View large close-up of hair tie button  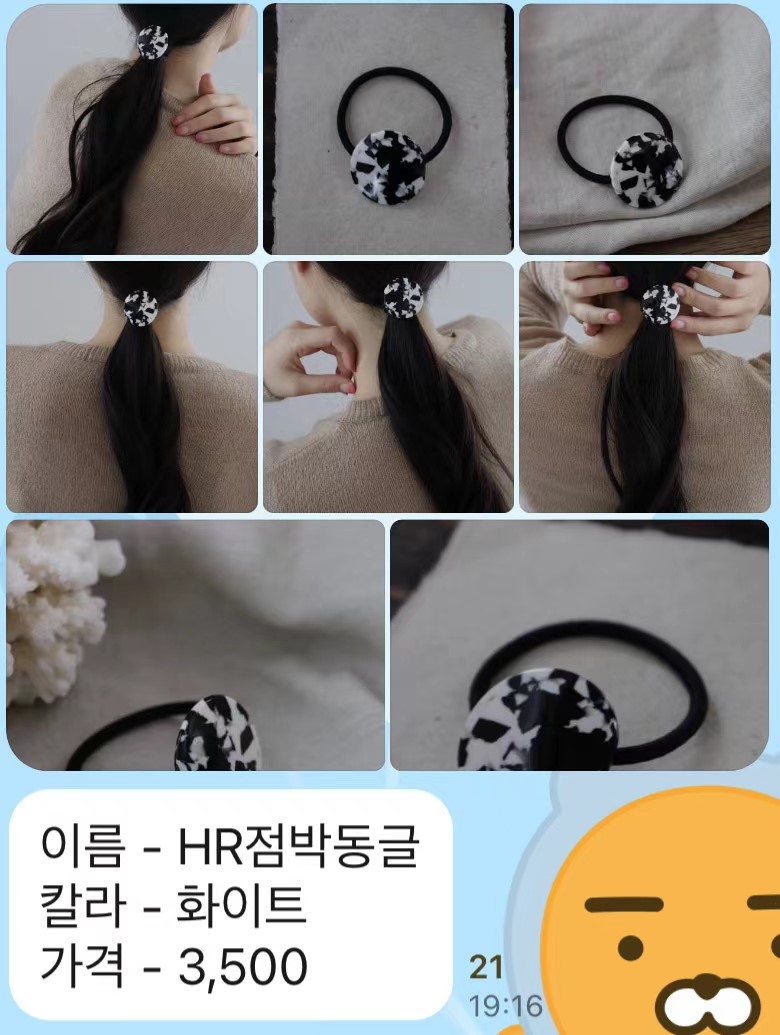click(579, 645)
